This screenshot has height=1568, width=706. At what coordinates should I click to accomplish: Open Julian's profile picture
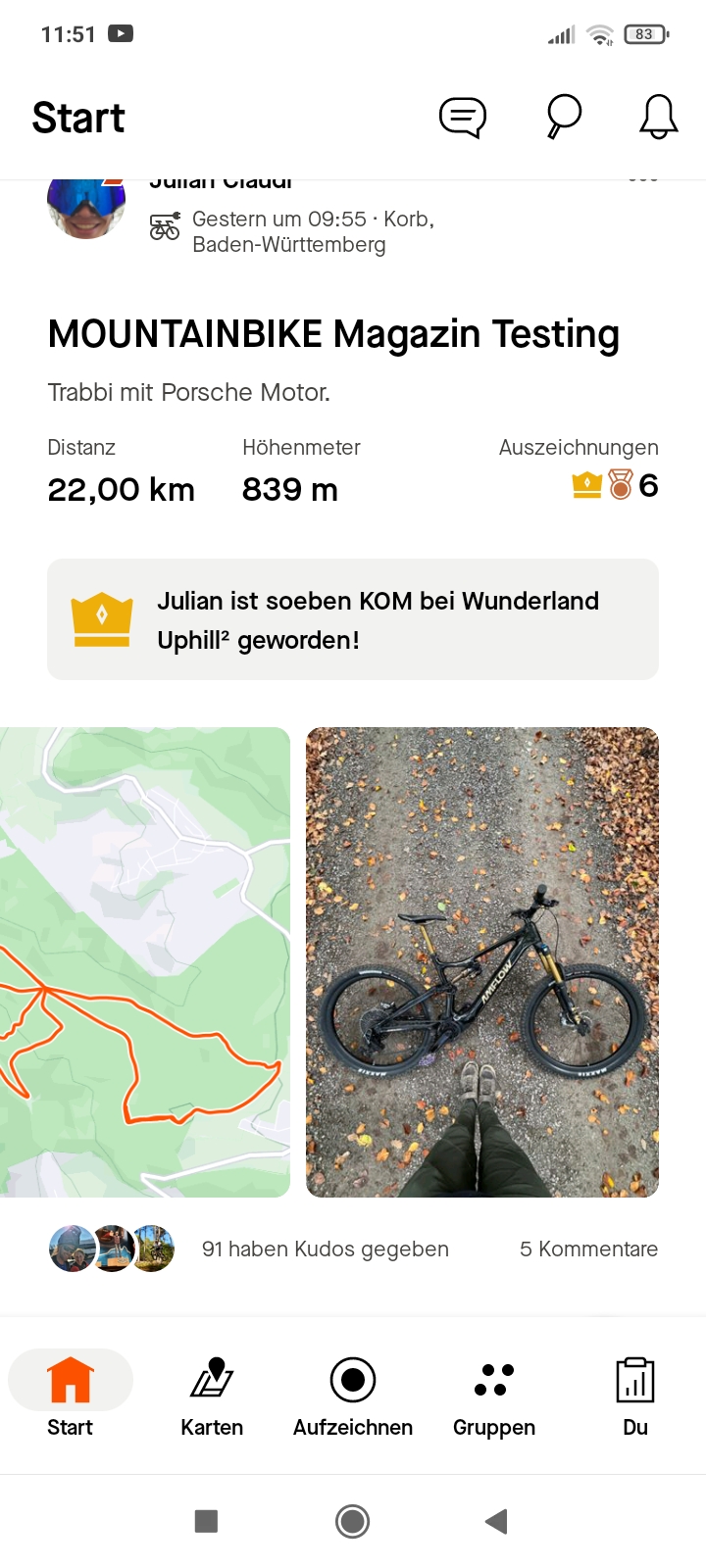pos(86,208)
